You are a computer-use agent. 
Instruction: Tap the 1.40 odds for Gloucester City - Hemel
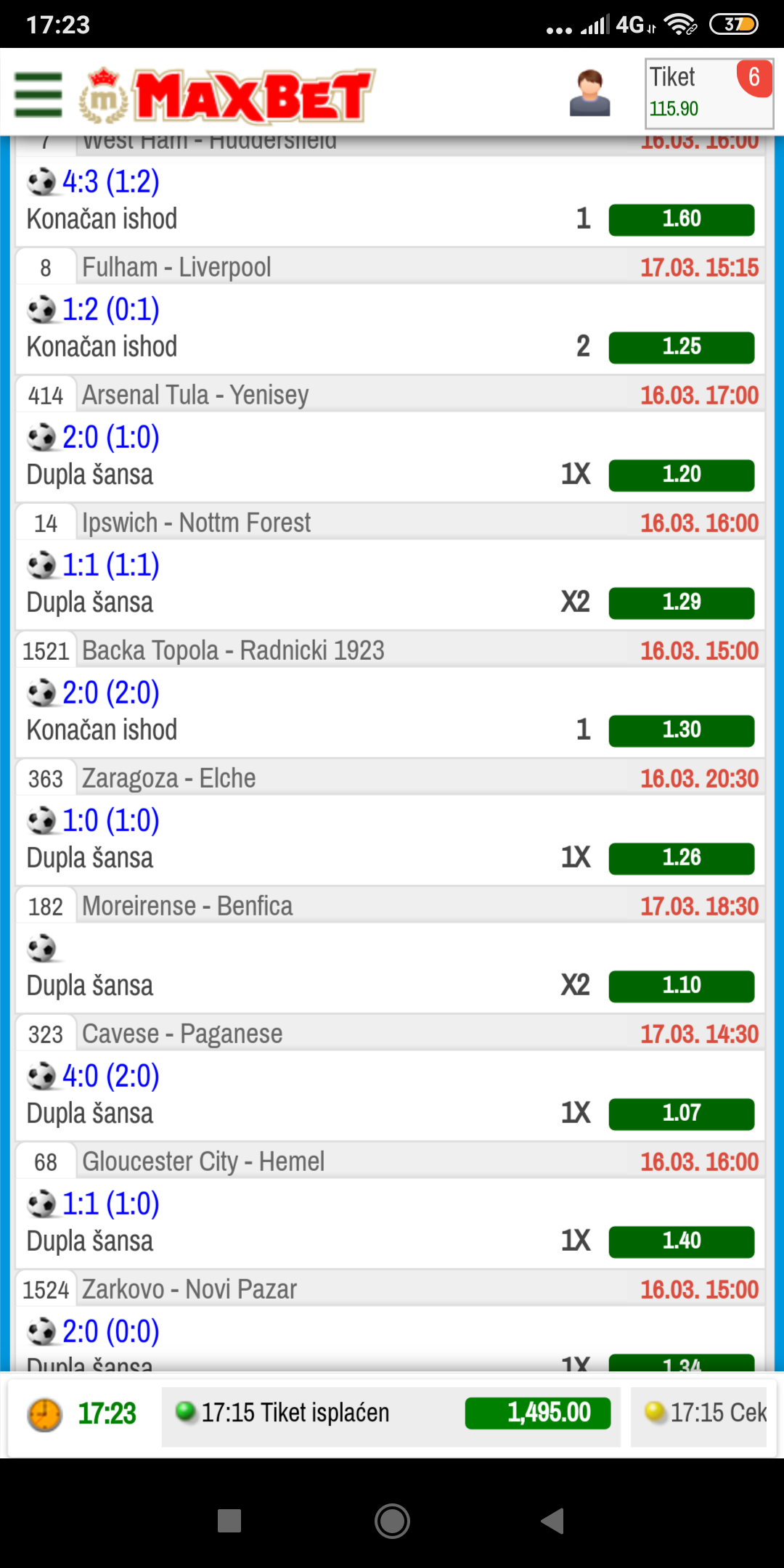(681, 1241)
